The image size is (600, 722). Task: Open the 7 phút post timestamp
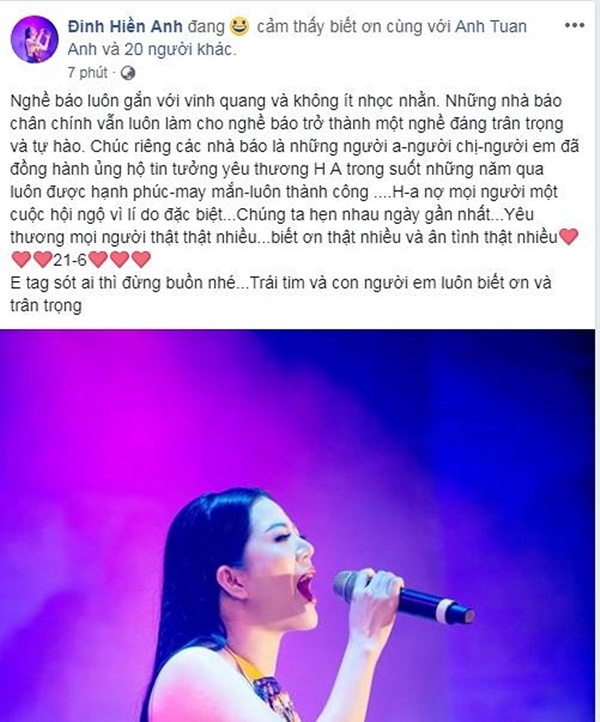pyautogui.click(x=86, y=73)
